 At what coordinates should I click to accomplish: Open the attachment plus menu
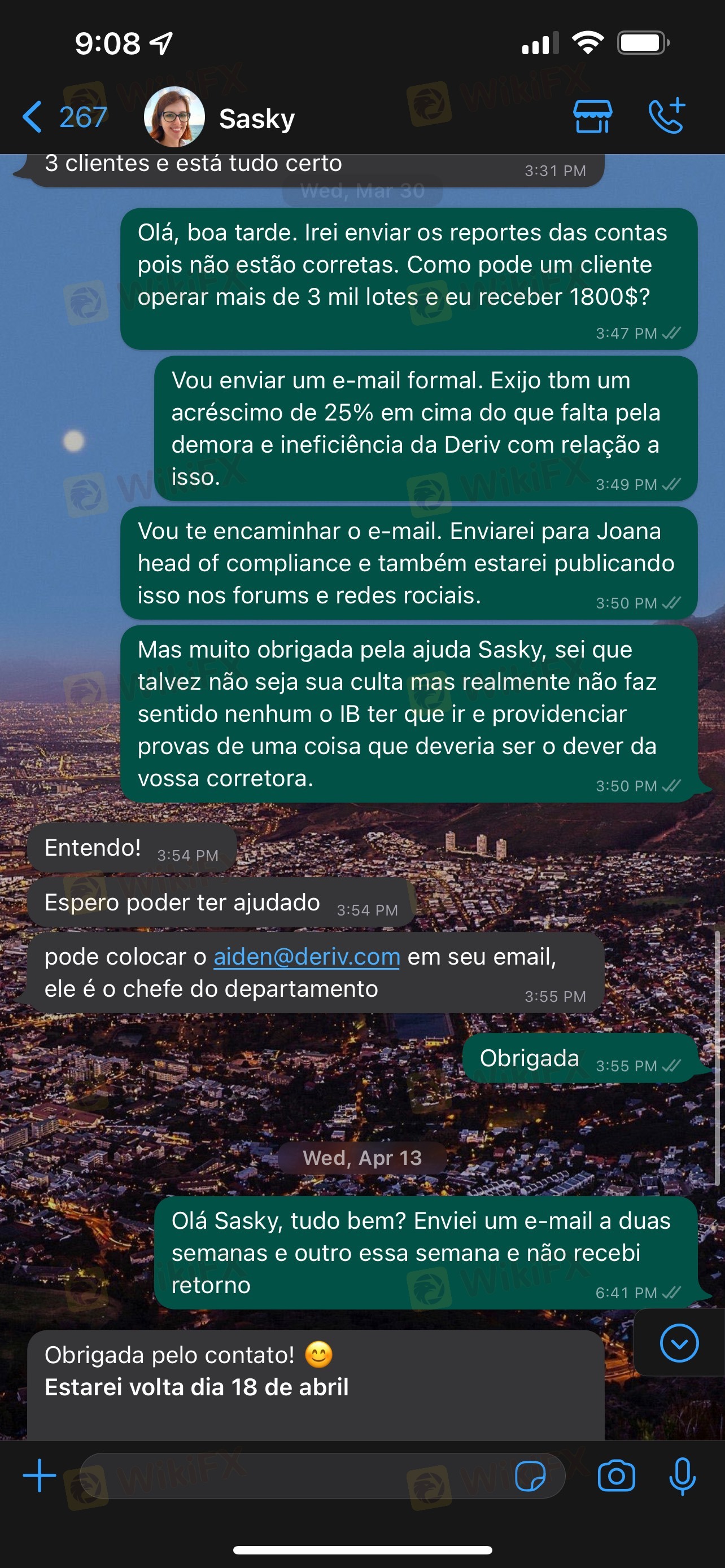pyautogui.click(x=40, y=1475)
